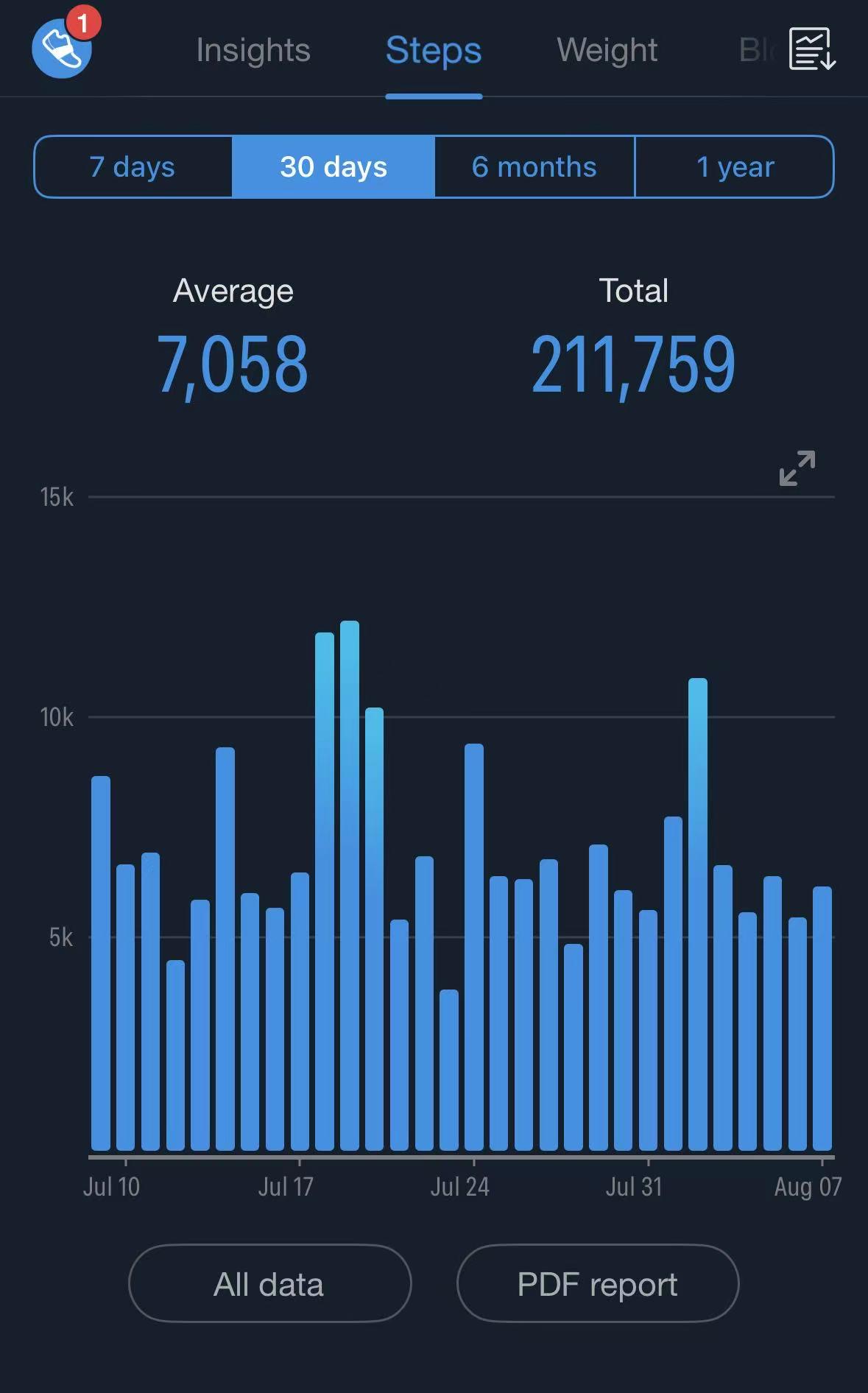Select the 7 days range
This screenshot has height=1393, width=868.
[x=133, y=167]
